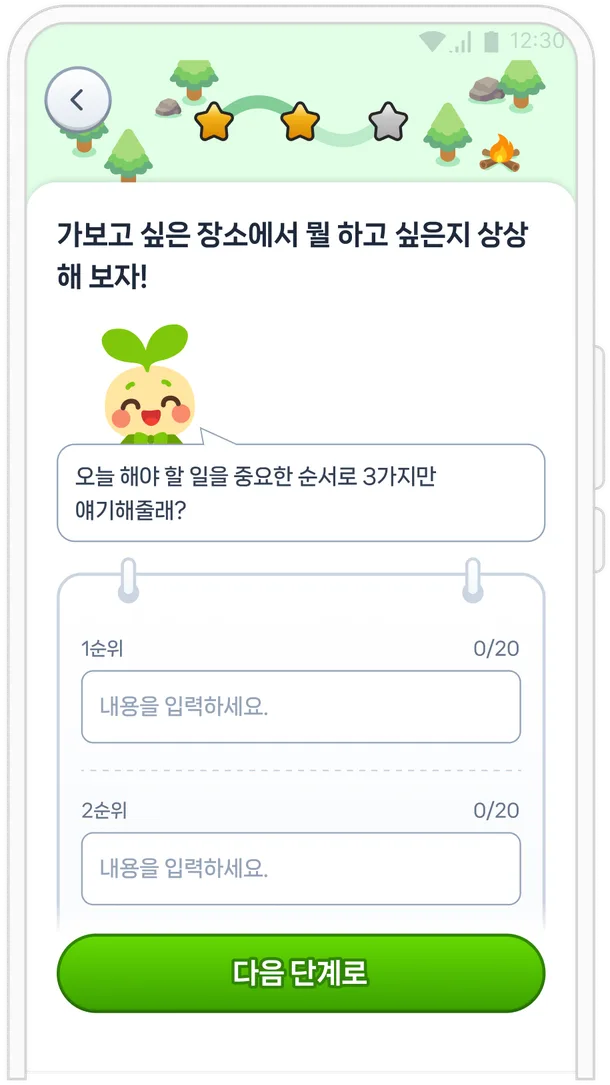This screenshot has width=610, height=1085.
Task: Focus the 2순위 text input field
Action: point(300,868)
